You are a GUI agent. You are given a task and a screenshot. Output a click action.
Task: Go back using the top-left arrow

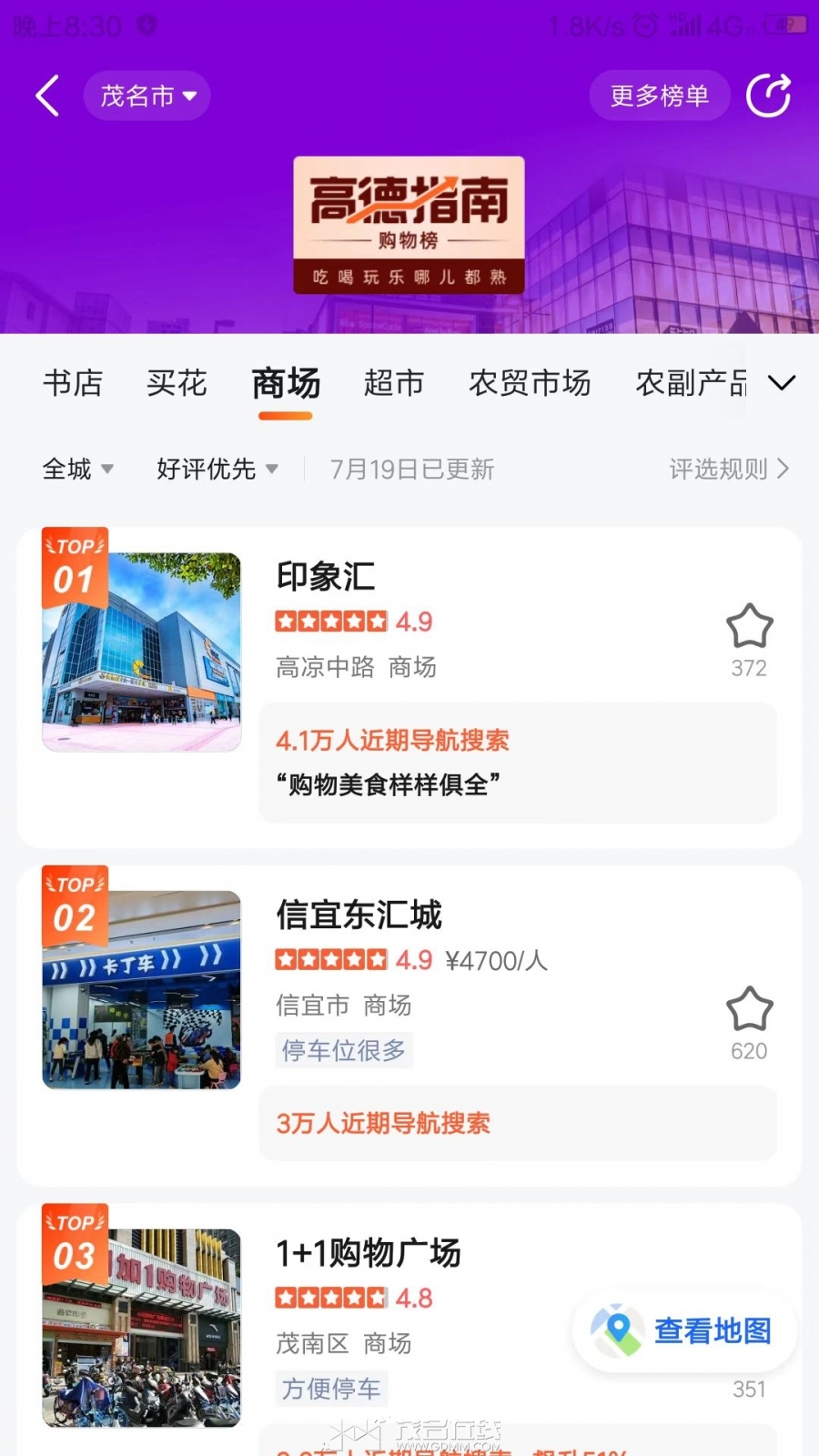pos(48,96)
